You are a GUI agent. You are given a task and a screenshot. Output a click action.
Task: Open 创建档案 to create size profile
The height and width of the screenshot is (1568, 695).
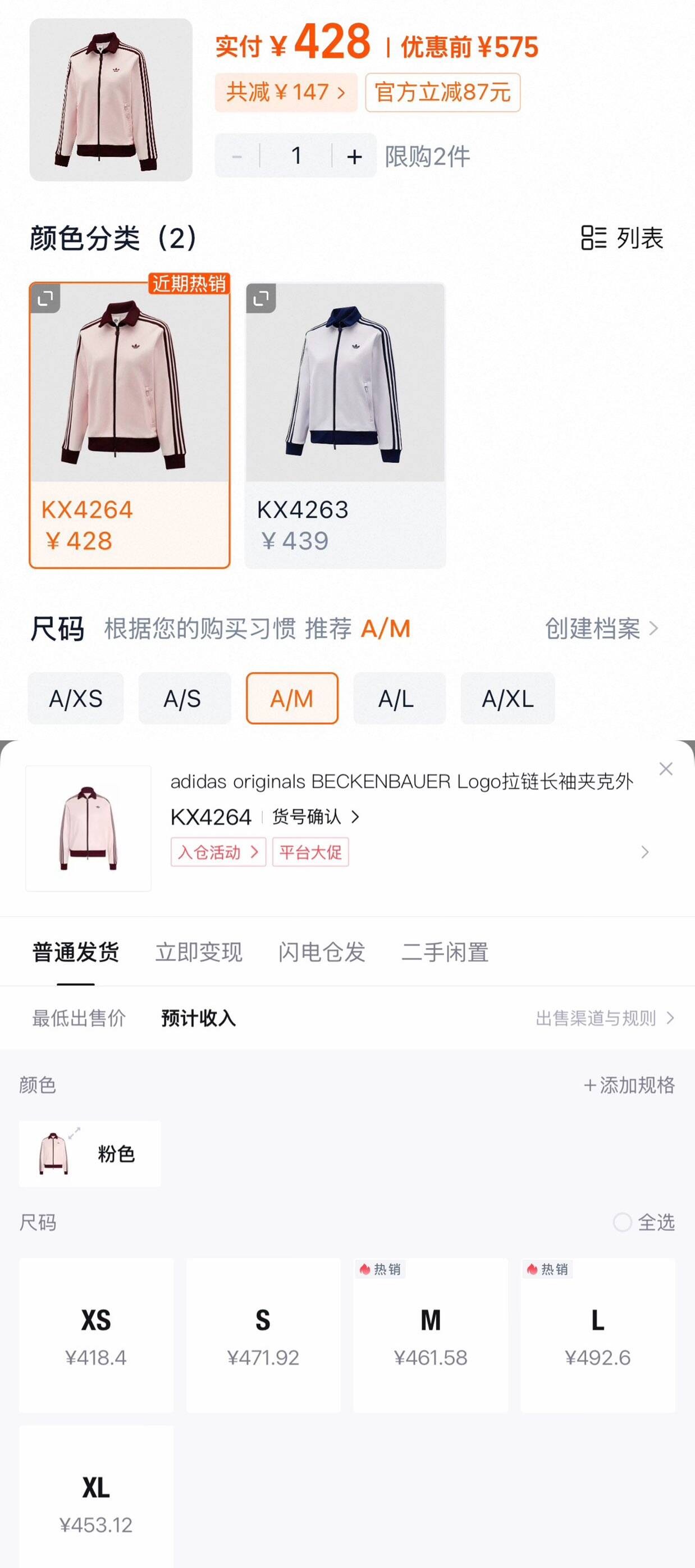point(601,628)
